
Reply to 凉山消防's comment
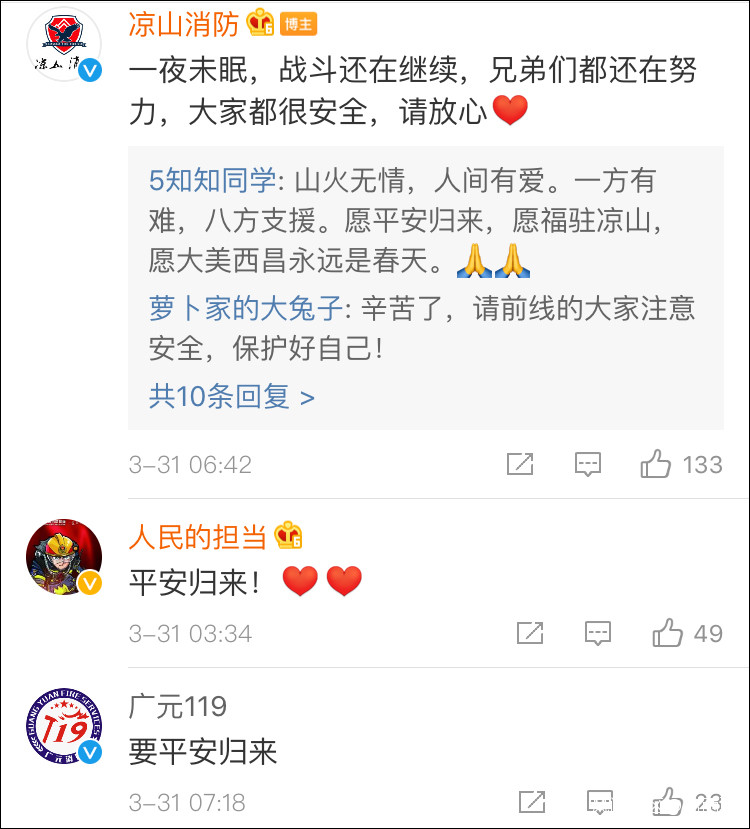588,464
